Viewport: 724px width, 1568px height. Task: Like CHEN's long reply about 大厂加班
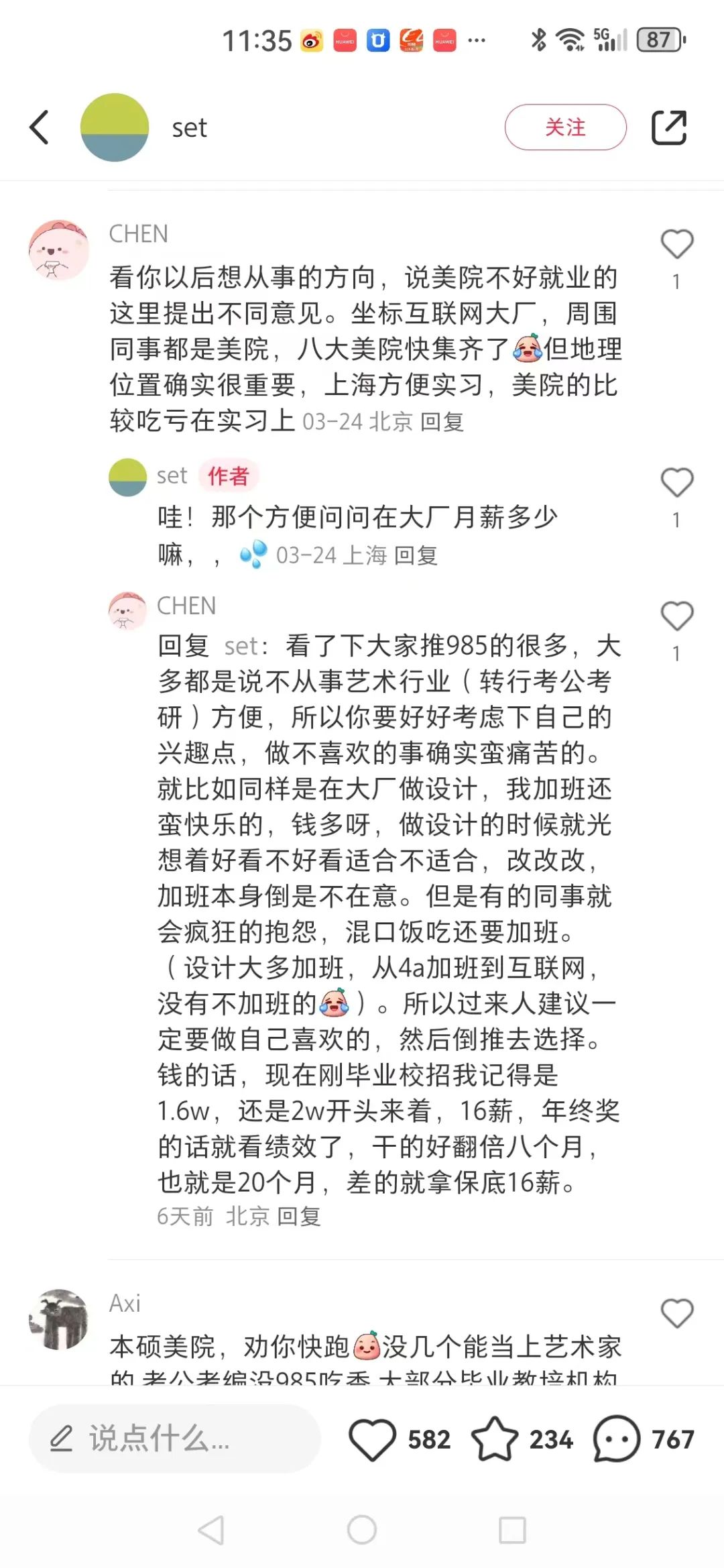(676, 616)
